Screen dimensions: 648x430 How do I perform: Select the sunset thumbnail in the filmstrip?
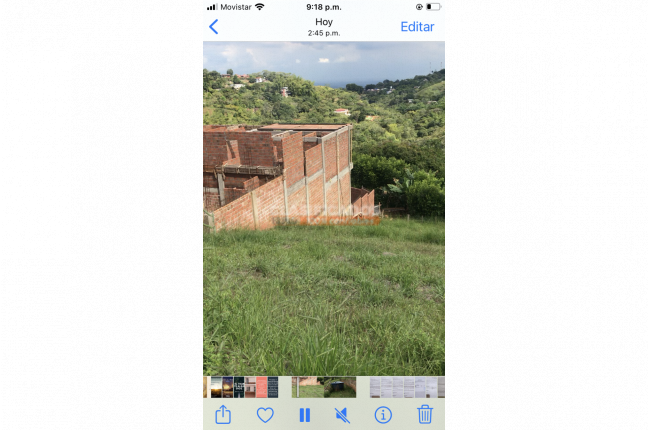tap(216, 387)
